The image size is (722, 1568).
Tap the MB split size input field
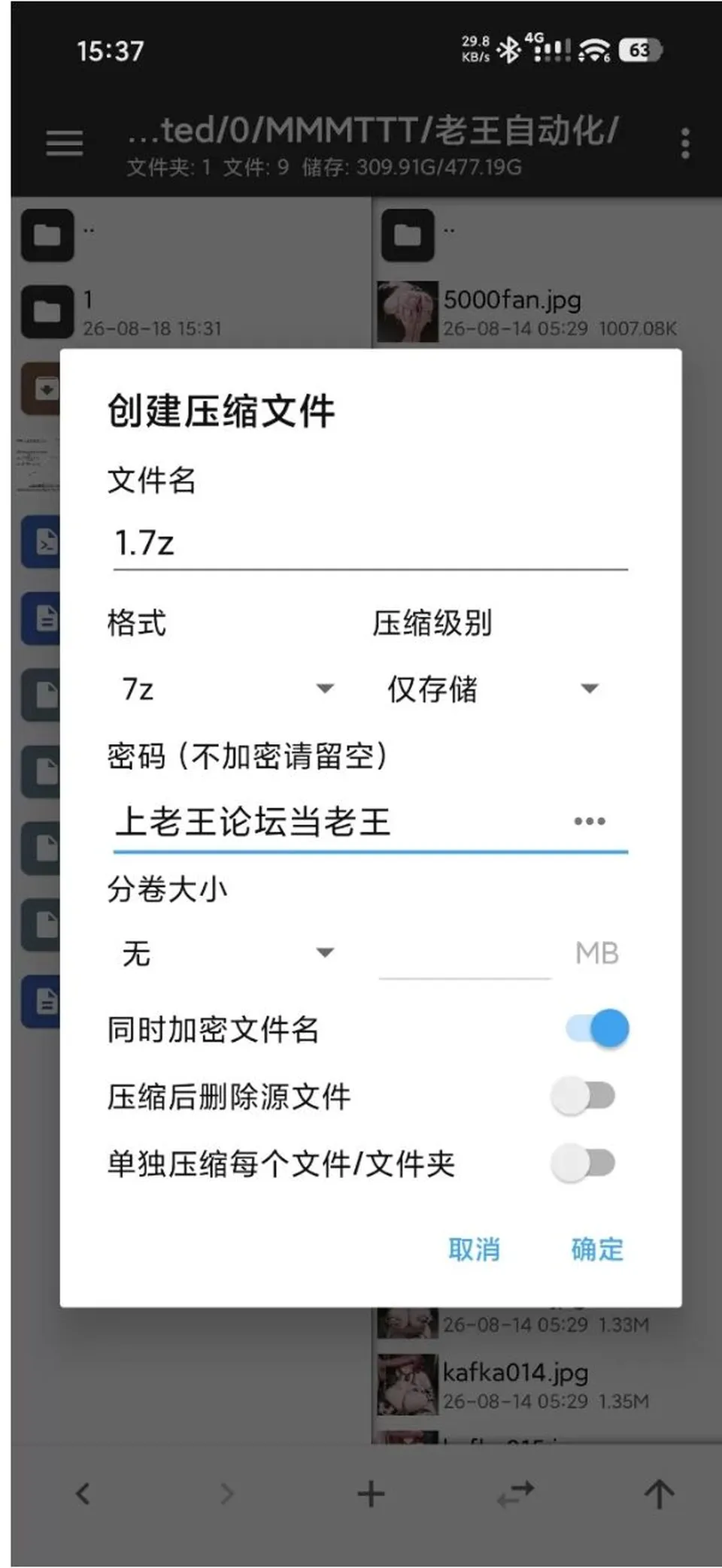pos(465,953)
